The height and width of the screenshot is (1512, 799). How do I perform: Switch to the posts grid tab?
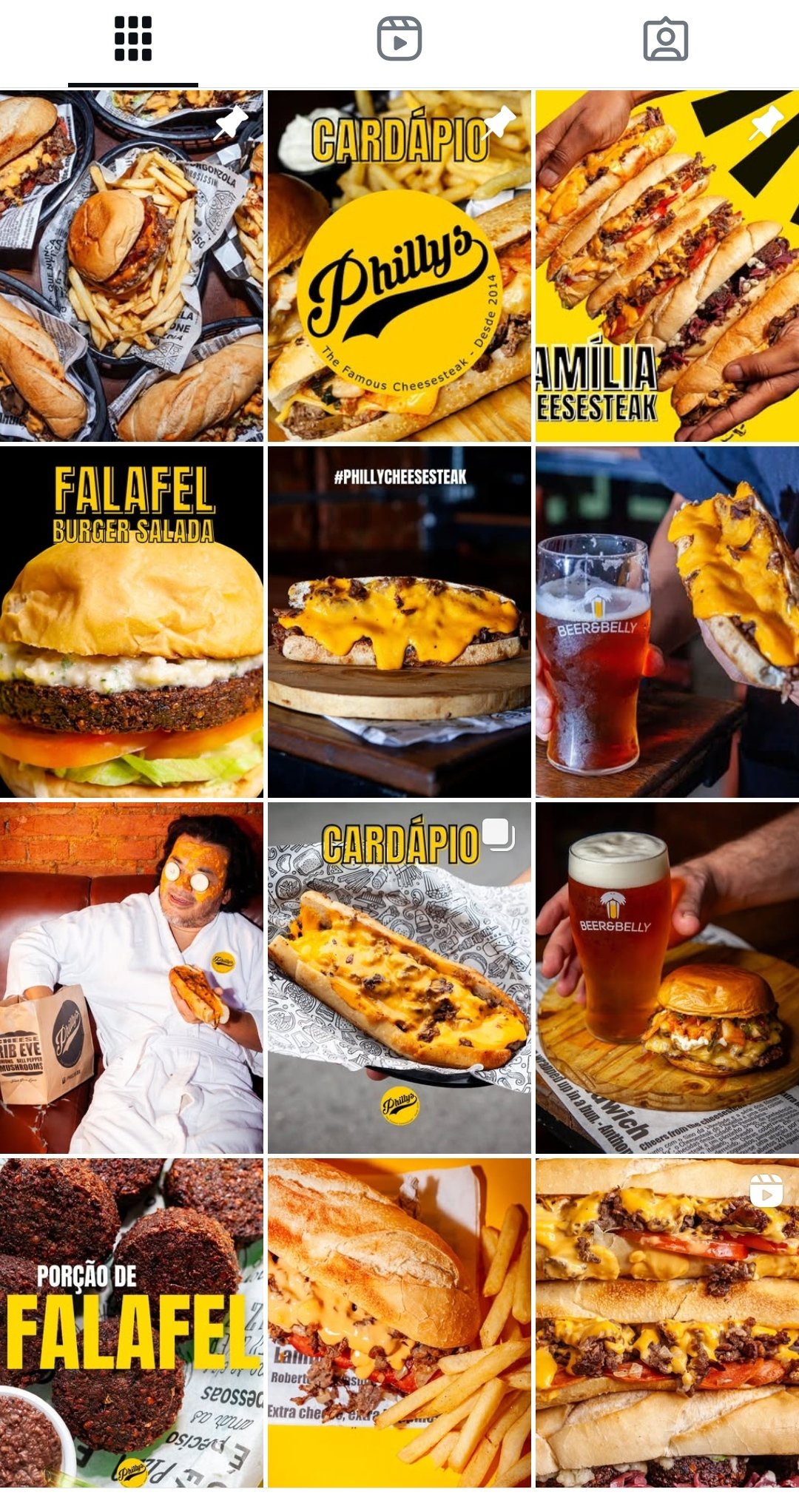point(133,38)
